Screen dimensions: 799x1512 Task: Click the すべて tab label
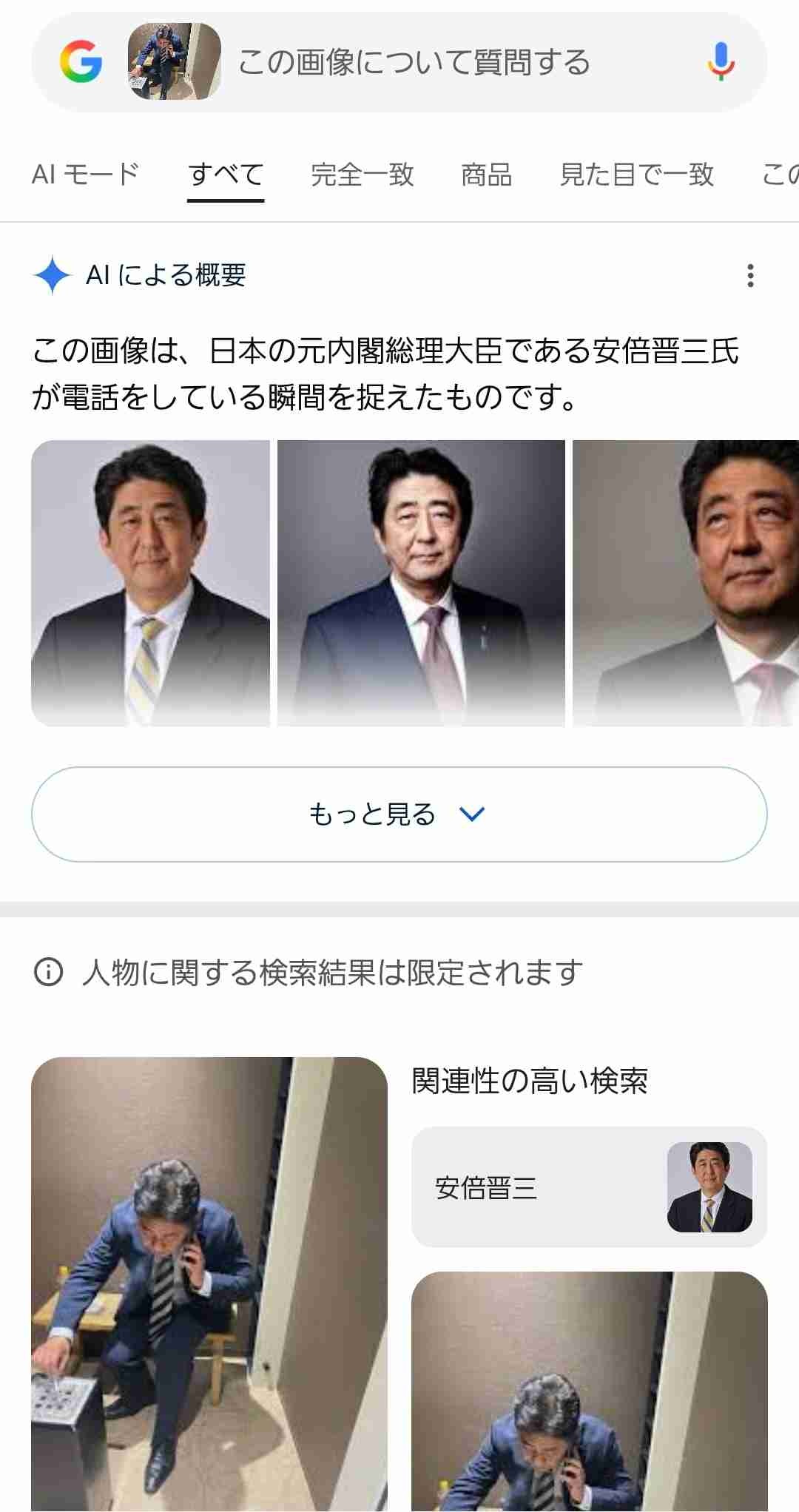tap(226, 174)
